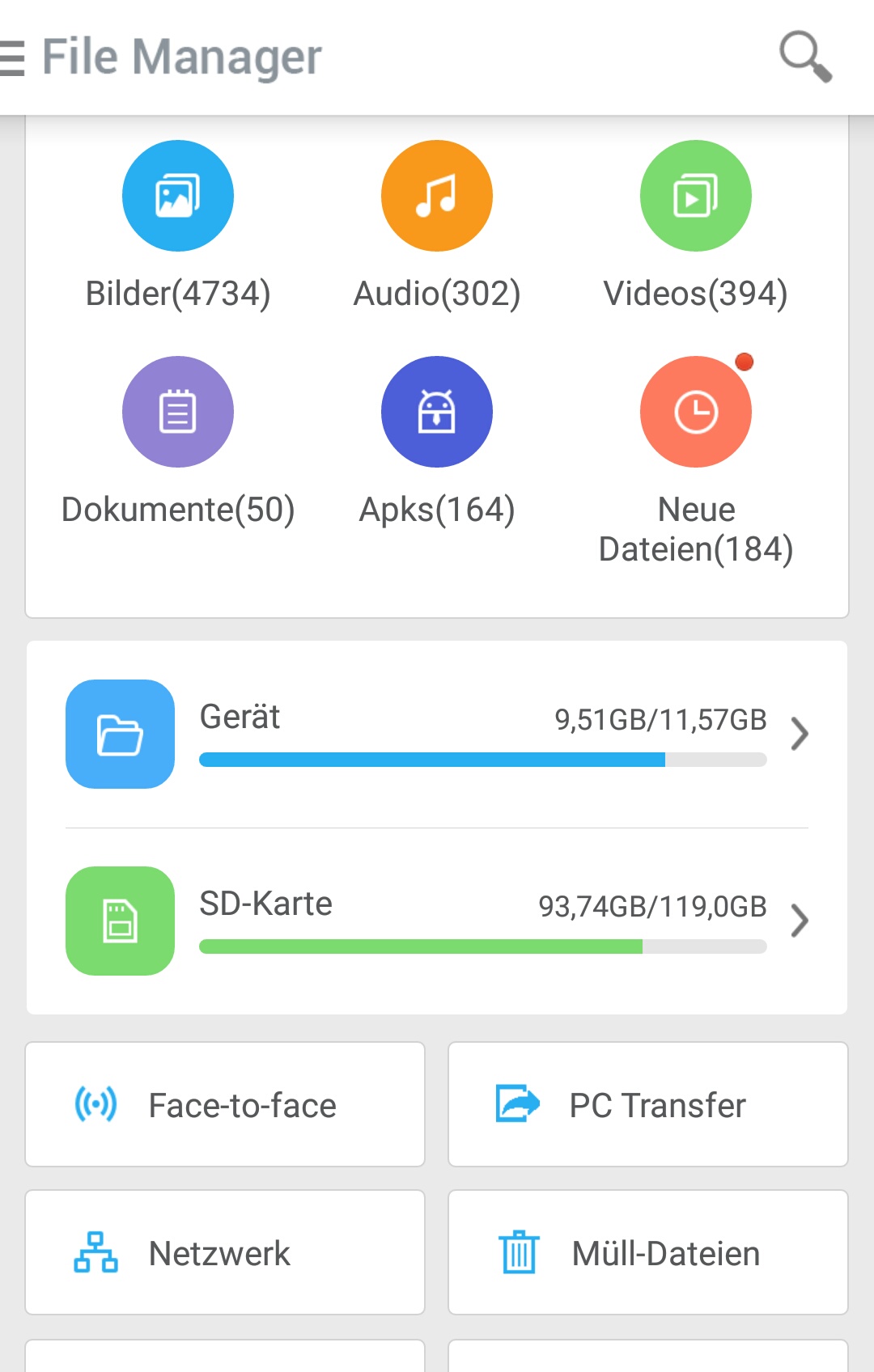The image size is (874, 1372).
Task: Start Face-to-face transfer
Action: pyautogui.click(x=225, y=1104)
